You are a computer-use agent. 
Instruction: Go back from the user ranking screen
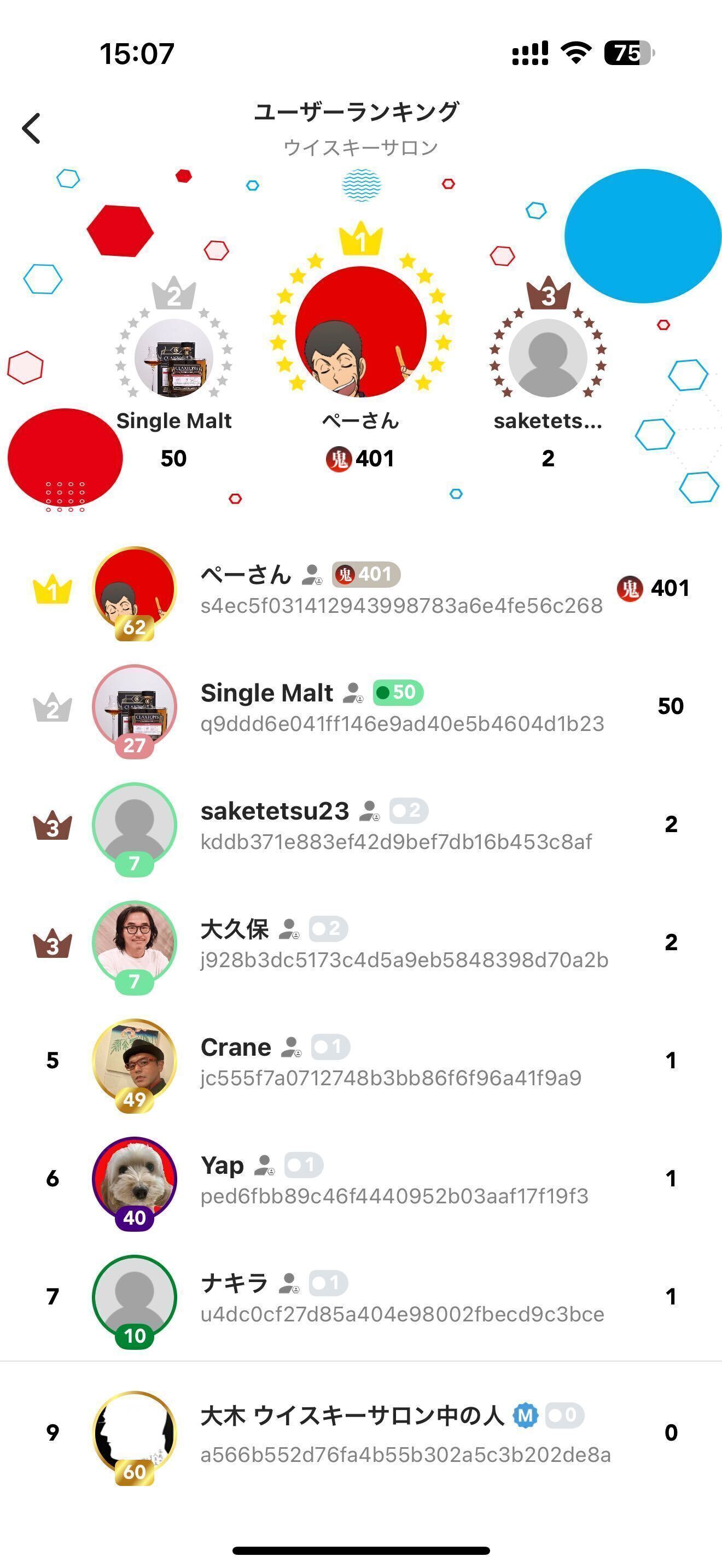tap(32, 128)
